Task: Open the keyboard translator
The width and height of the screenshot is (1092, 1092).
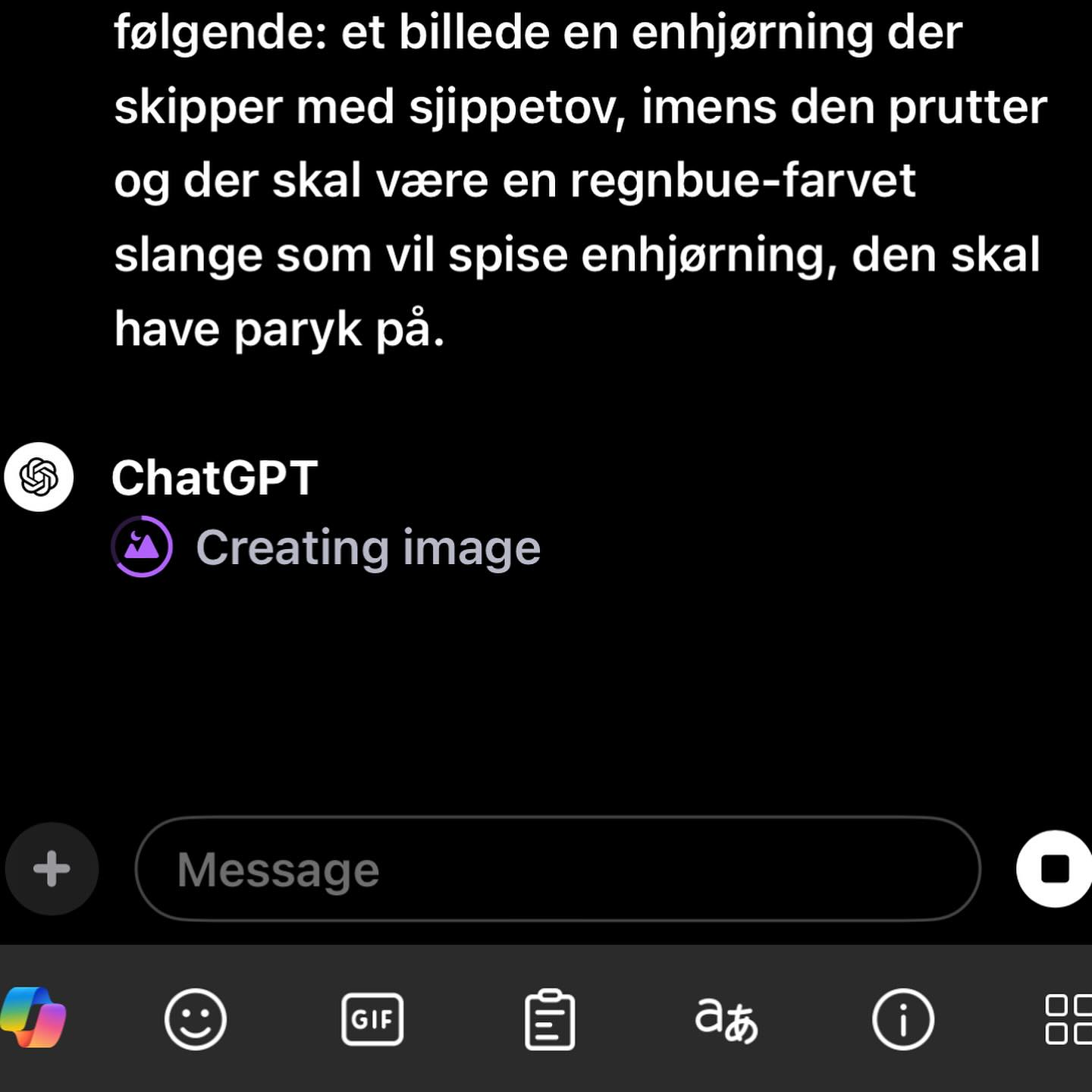Action: point(726,1019)
